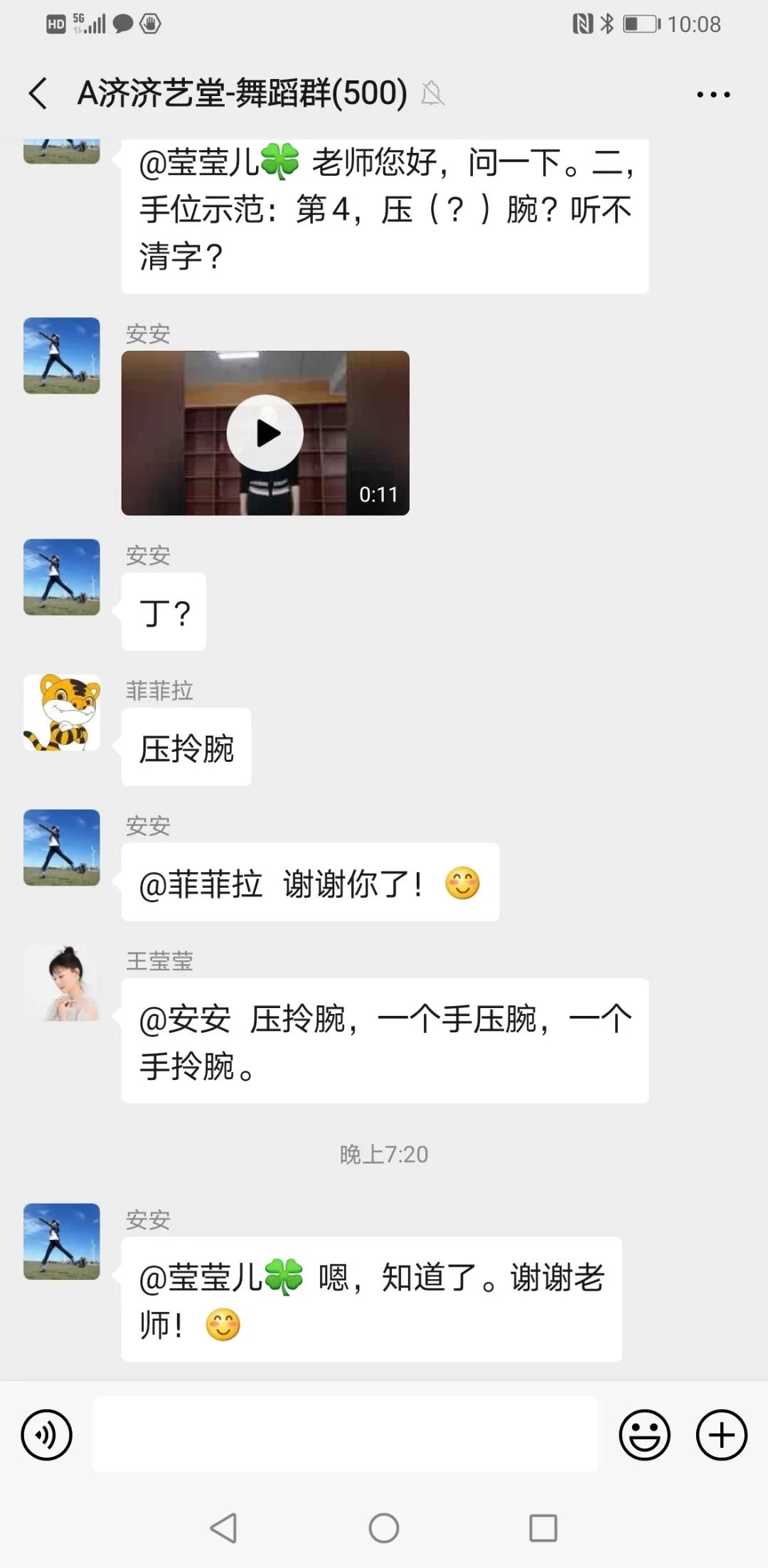Switch to voice message input
Screen dimensions: 768x1568
[47, 1435]
